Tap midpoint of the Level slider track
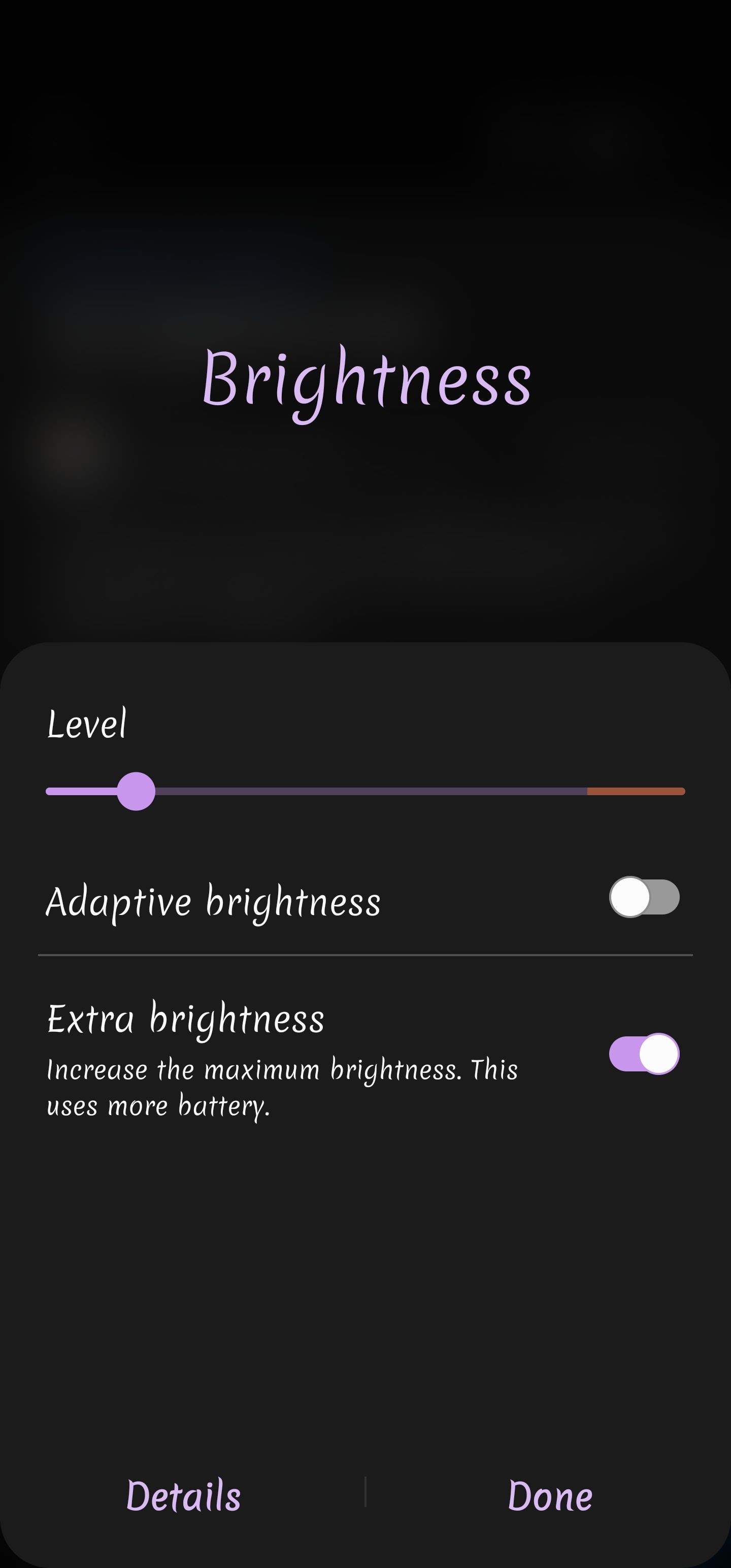Image resolution: width=731 pixels, height=1568 pixels. point(365,791)
